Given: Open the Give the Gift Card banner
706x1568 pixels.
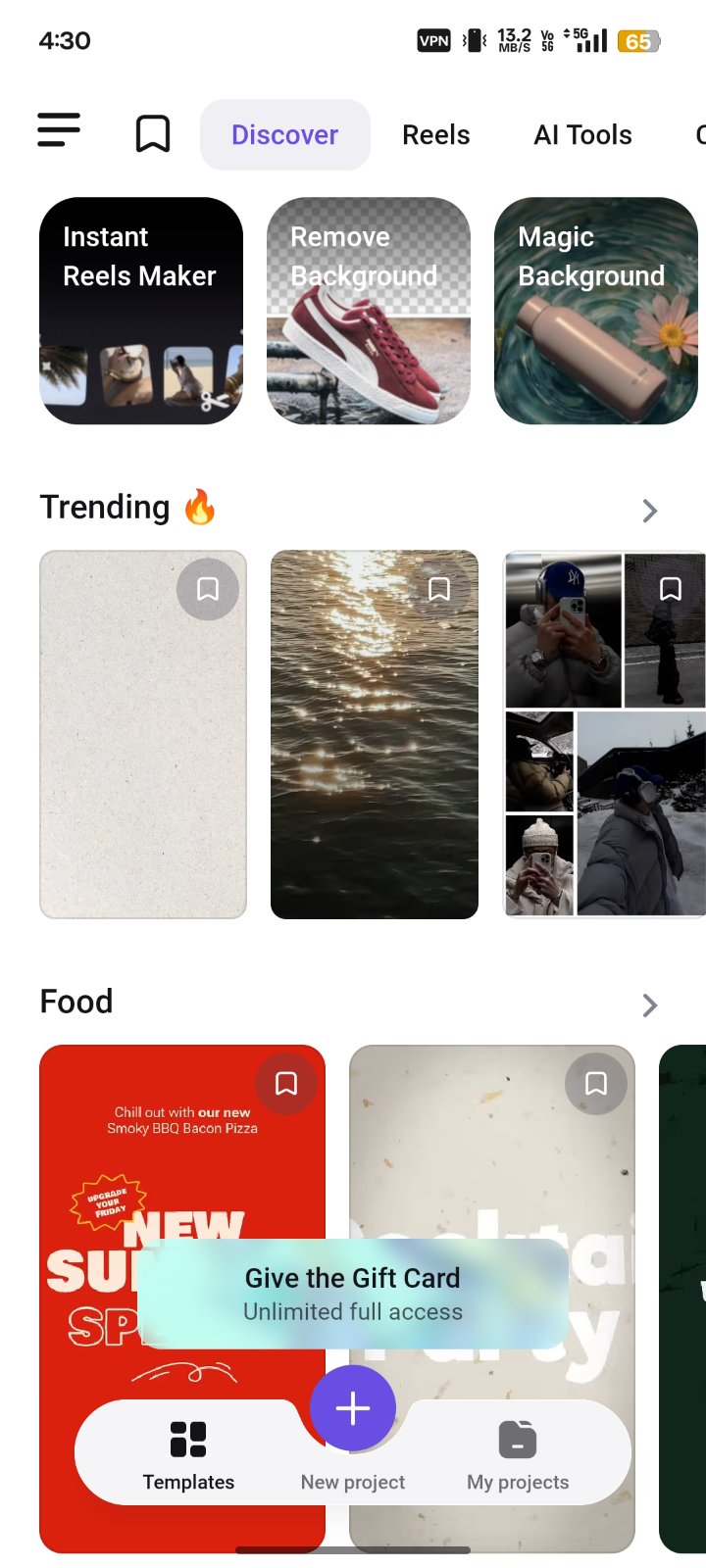Looking at the screenshot, I should tap(353, 1294).
